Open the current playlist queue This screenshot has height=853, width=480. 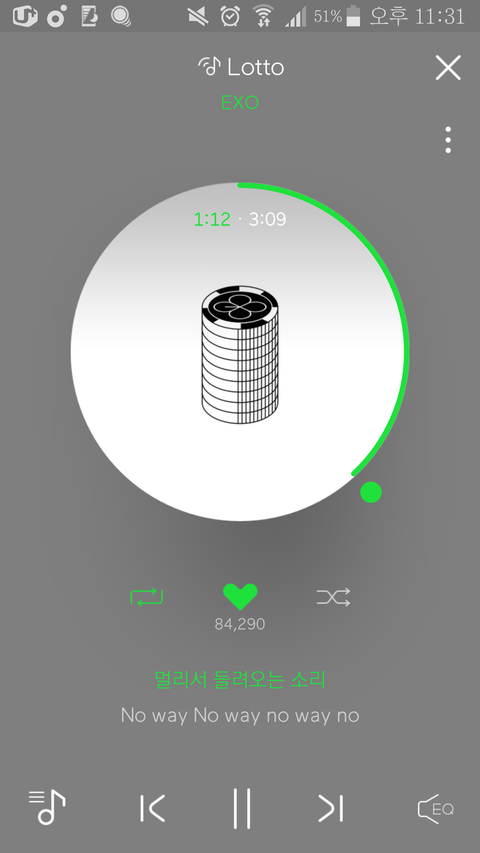(47, 807)
